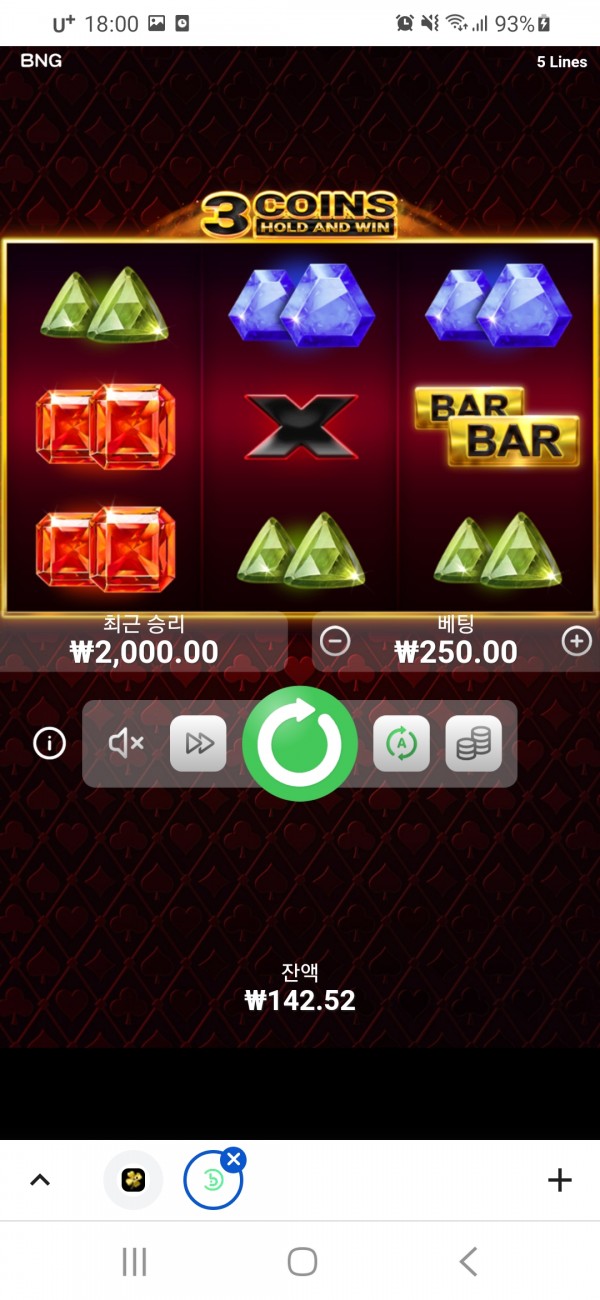Open a new tab with plus
Viewport: 600px width, 1300px height.
pyautogui.click(x=560, y=1180)
